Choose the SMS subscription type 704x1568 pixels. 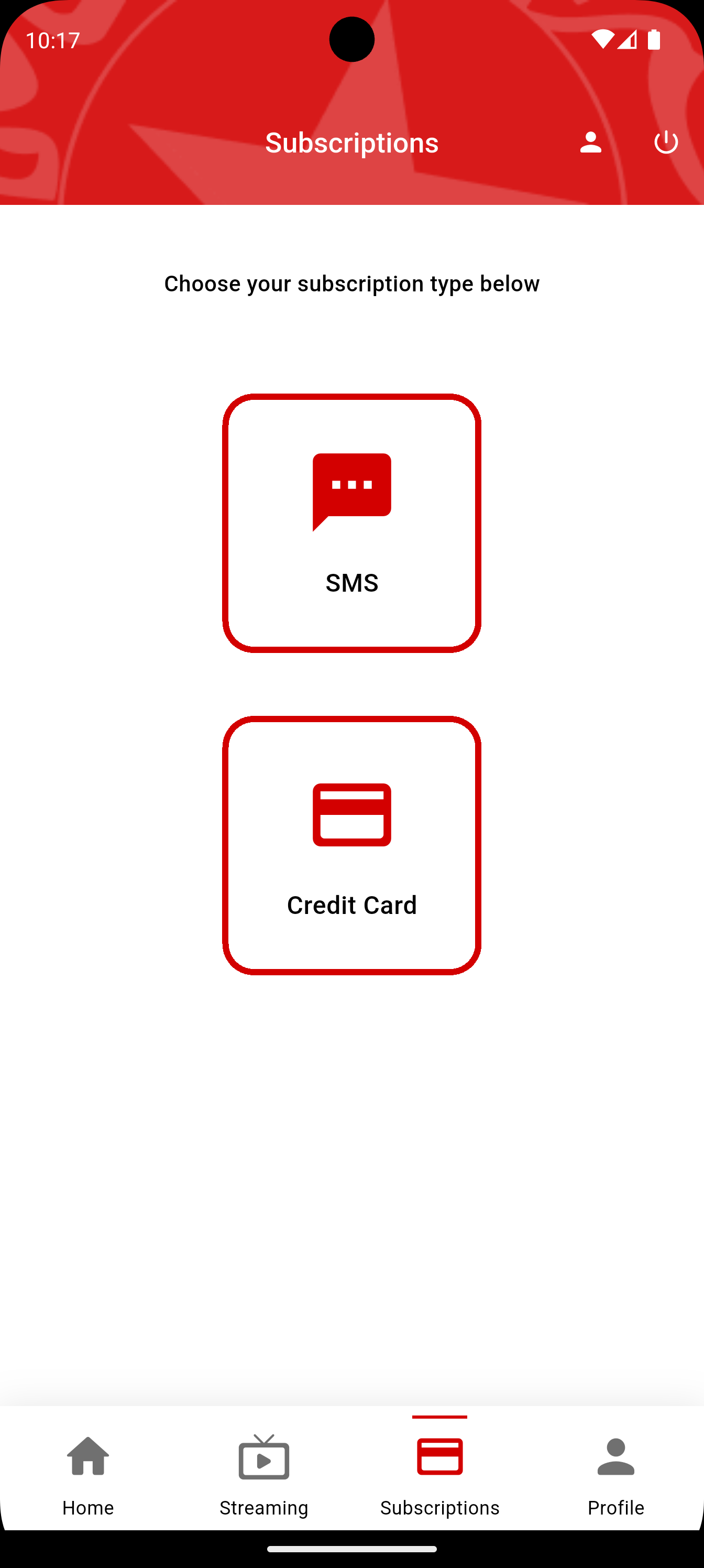pos(351,523)
